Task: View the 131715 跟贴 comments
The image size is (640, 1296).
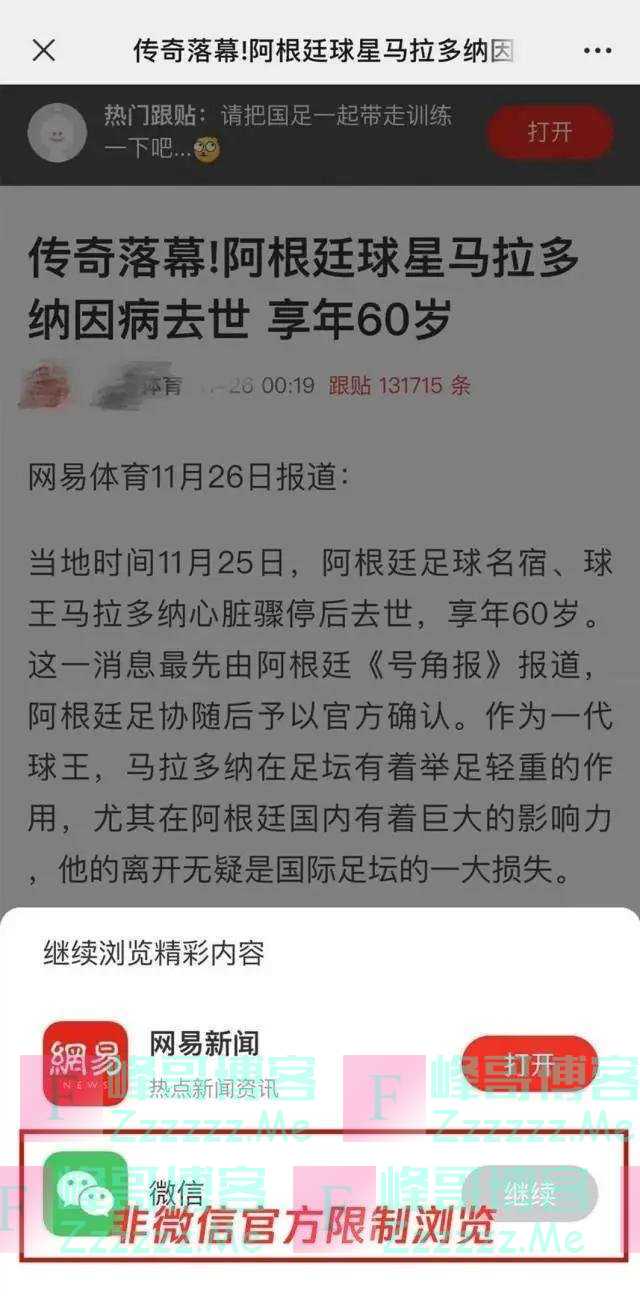Action: [399, 385]
